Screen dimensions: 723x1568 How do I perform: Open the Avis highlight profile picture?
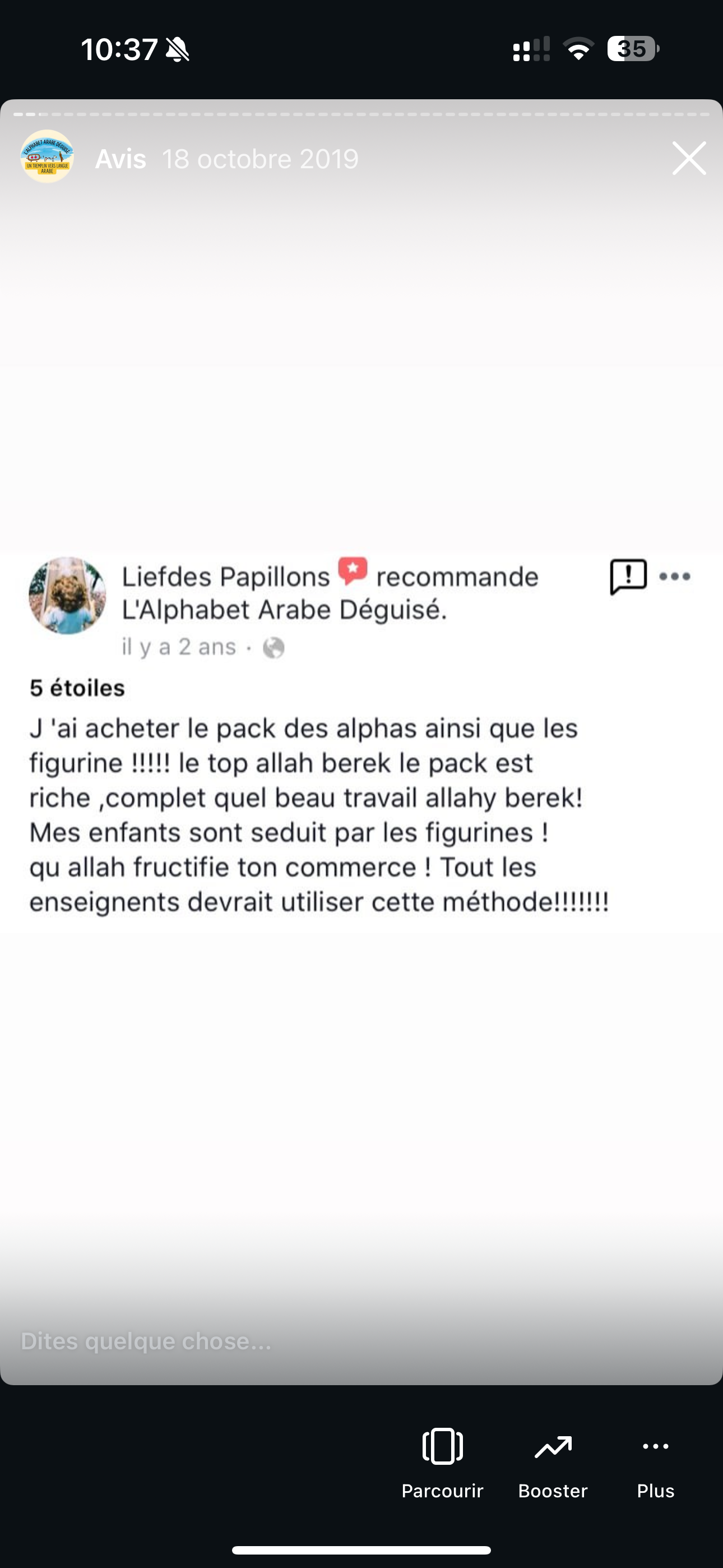48,157
